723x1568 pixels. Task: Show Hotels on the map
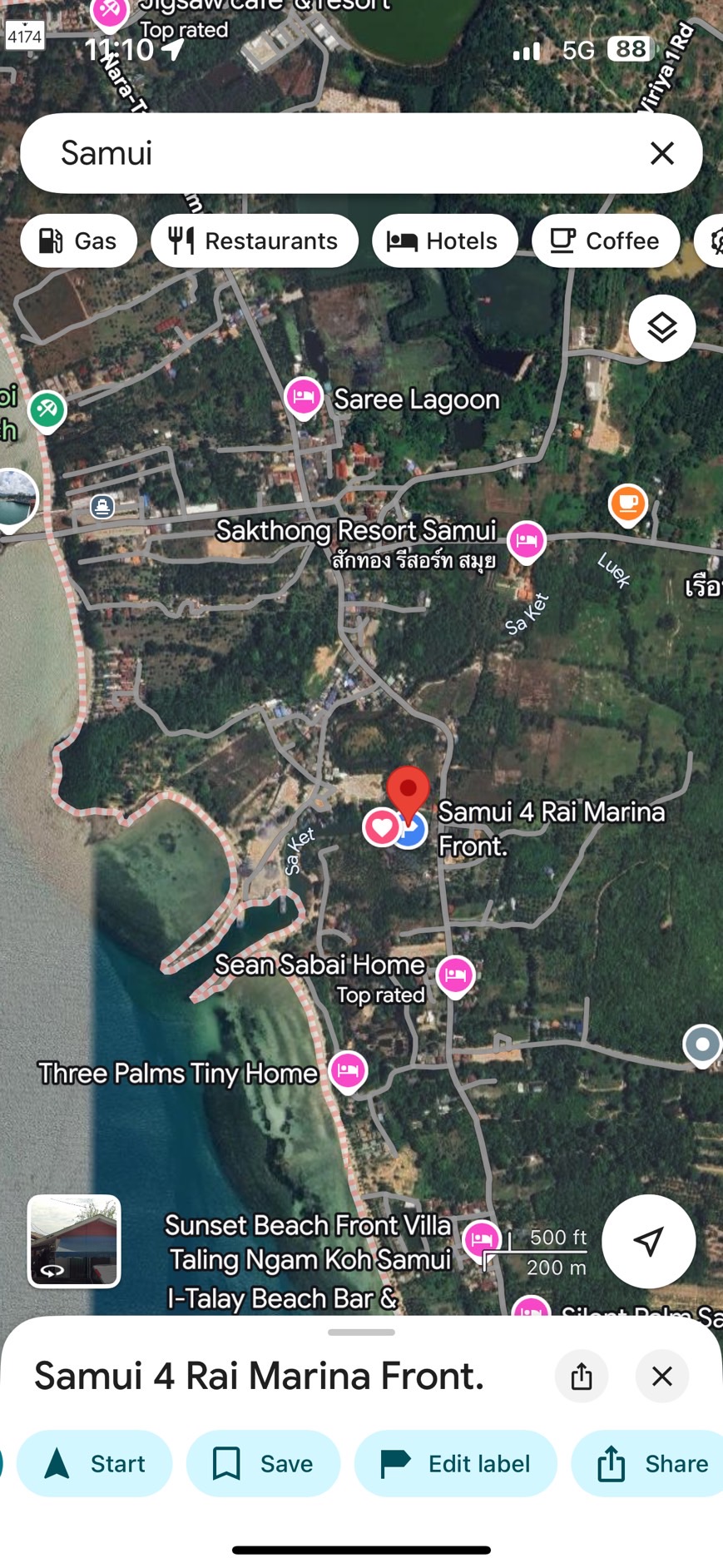click(444, 241)
